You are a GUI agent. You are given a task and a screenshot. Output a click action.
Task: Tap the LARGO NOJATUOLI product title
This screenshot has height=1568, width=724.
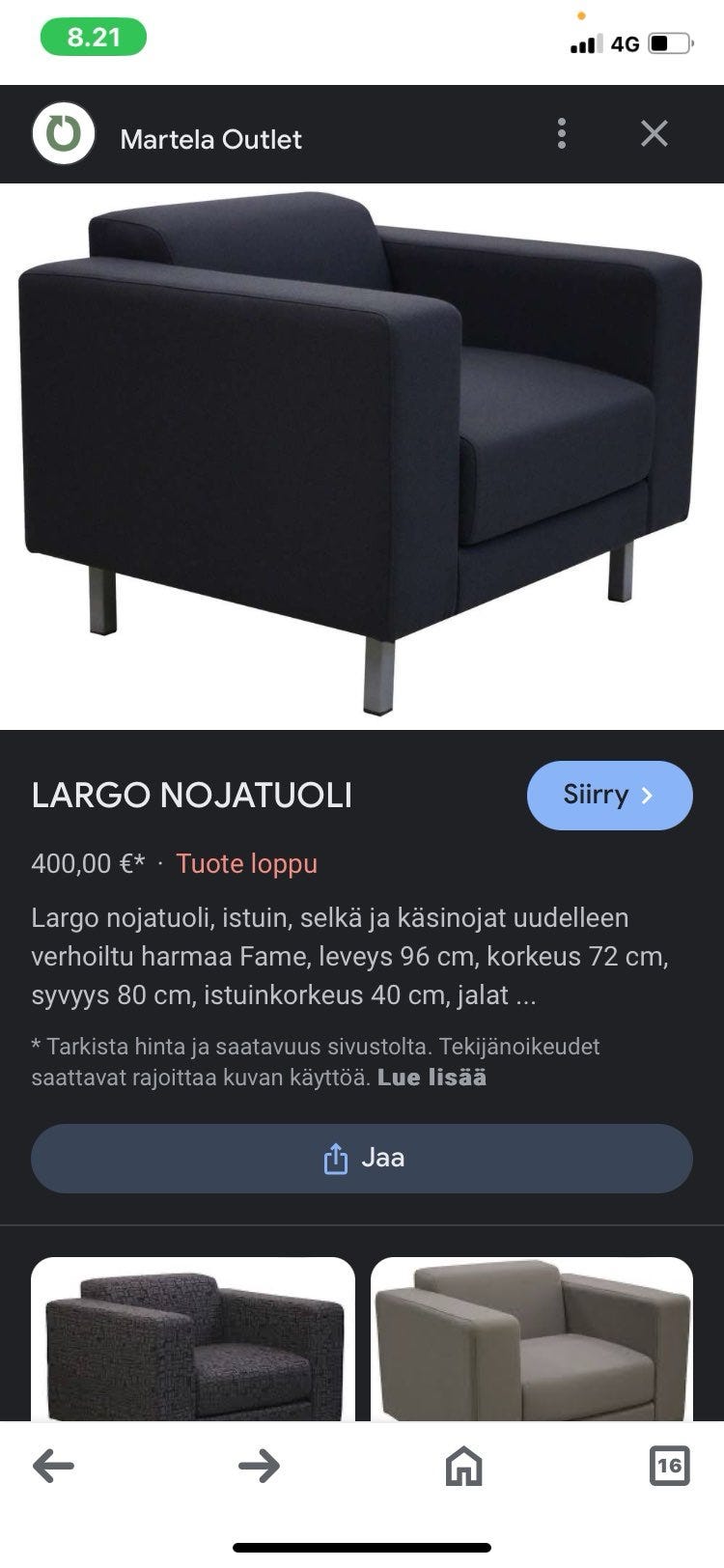point(192,797)
